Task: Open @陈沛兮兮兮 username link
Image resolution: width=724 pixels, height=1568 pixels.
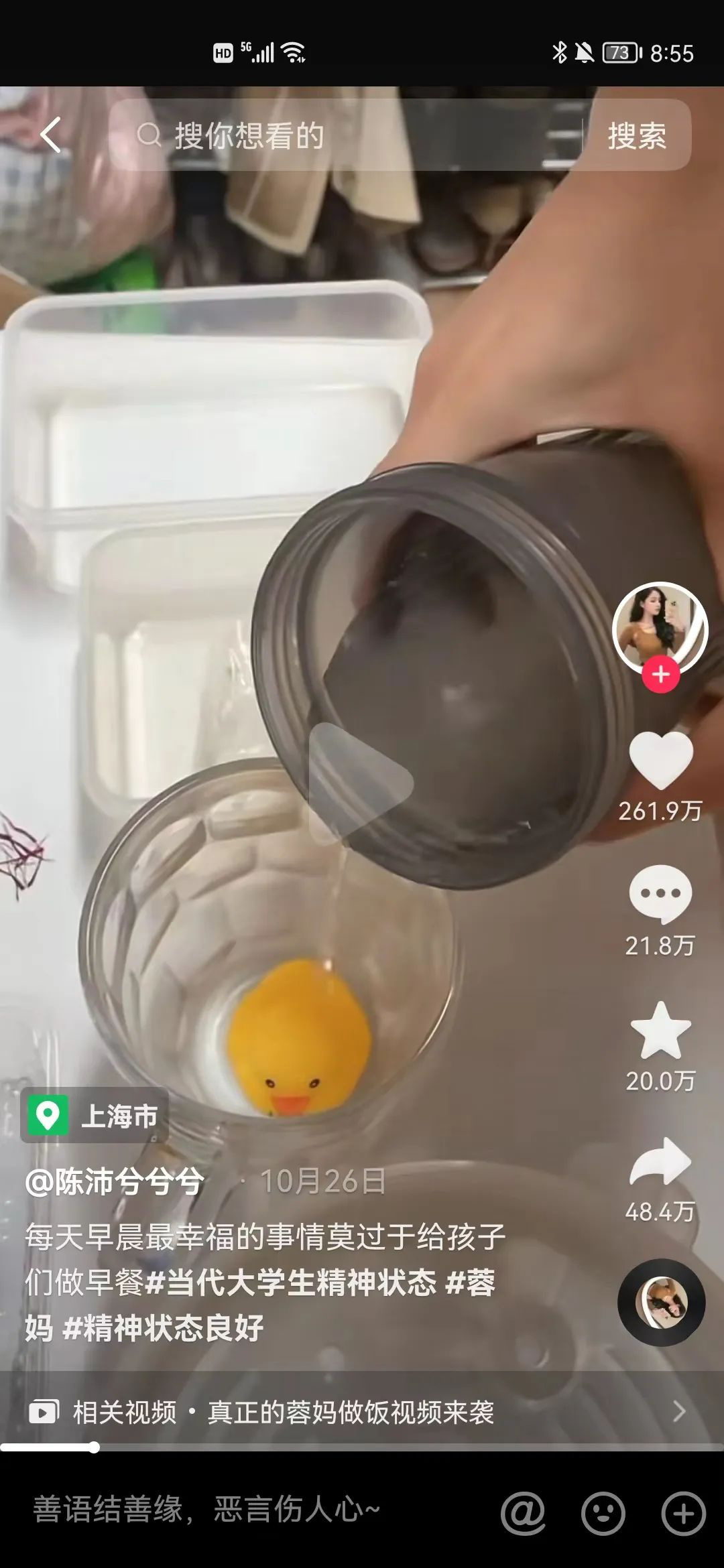Action: point(115,1181)
